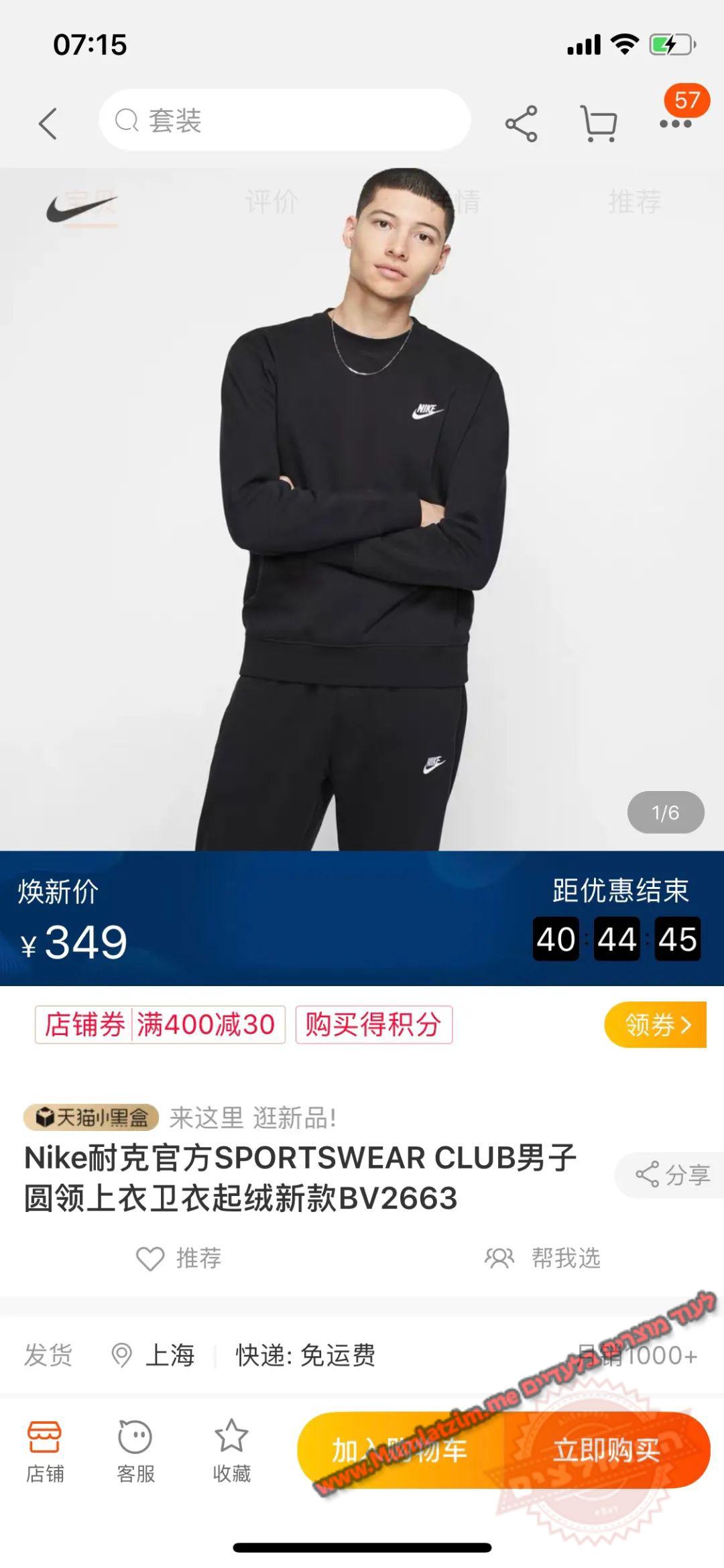Viewport: 724px width, 1568px height.
Task: Add to cart with 加入购物车
Action: pyautogui.click(x=400, y=1450)
